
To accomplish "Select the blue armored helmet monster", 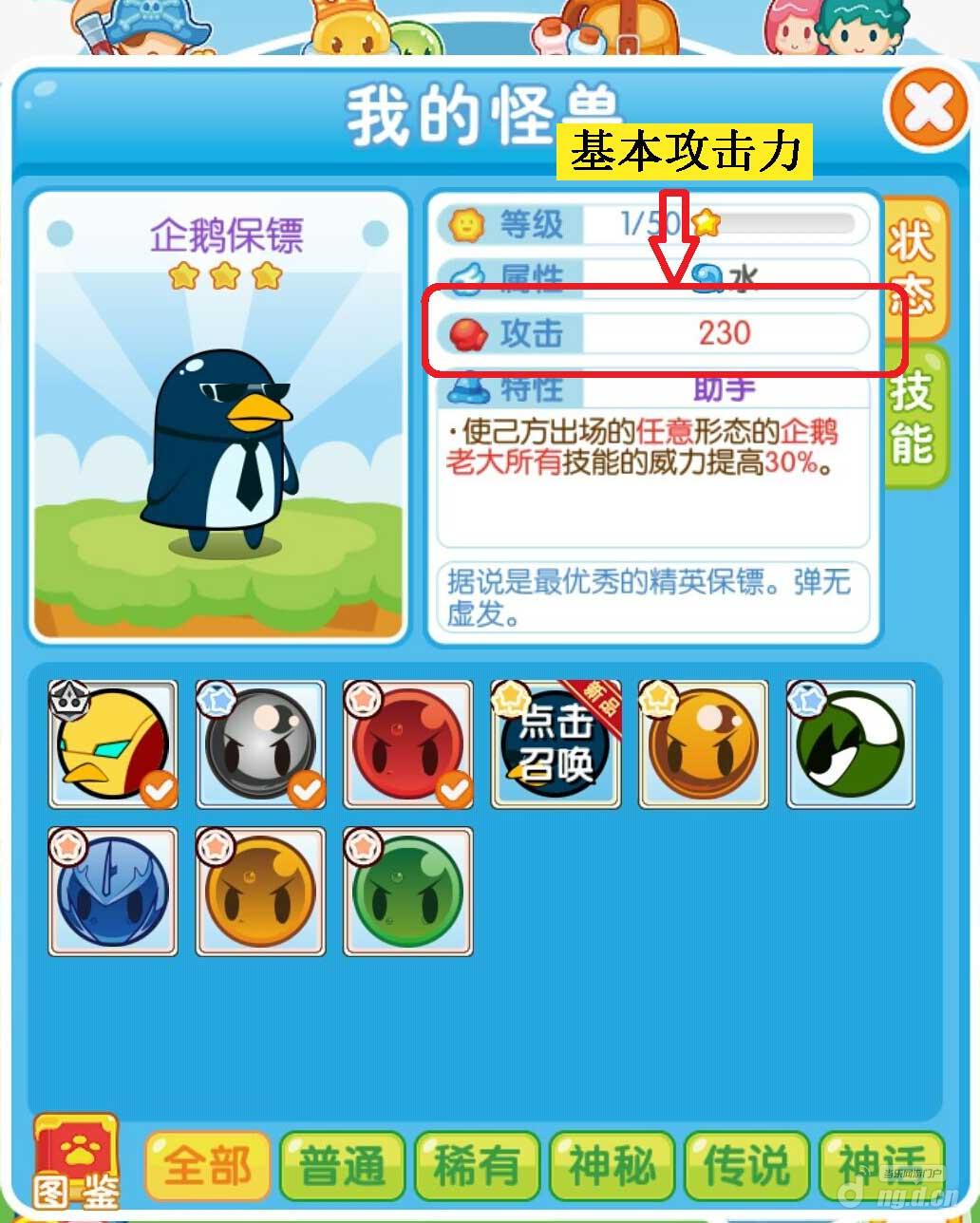I will click(x=113, y=892).
